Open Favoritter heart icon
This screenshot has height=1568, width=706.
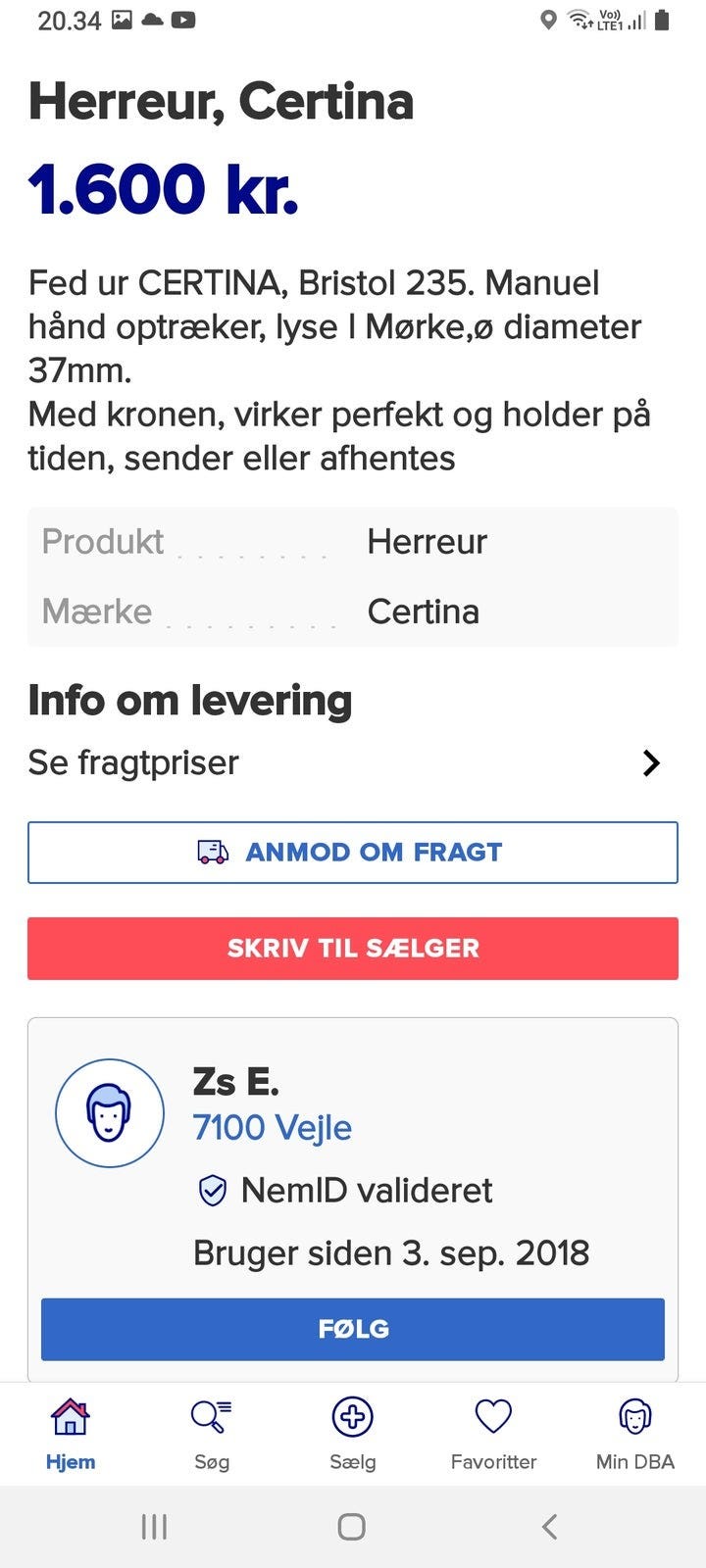[493, 1417]
